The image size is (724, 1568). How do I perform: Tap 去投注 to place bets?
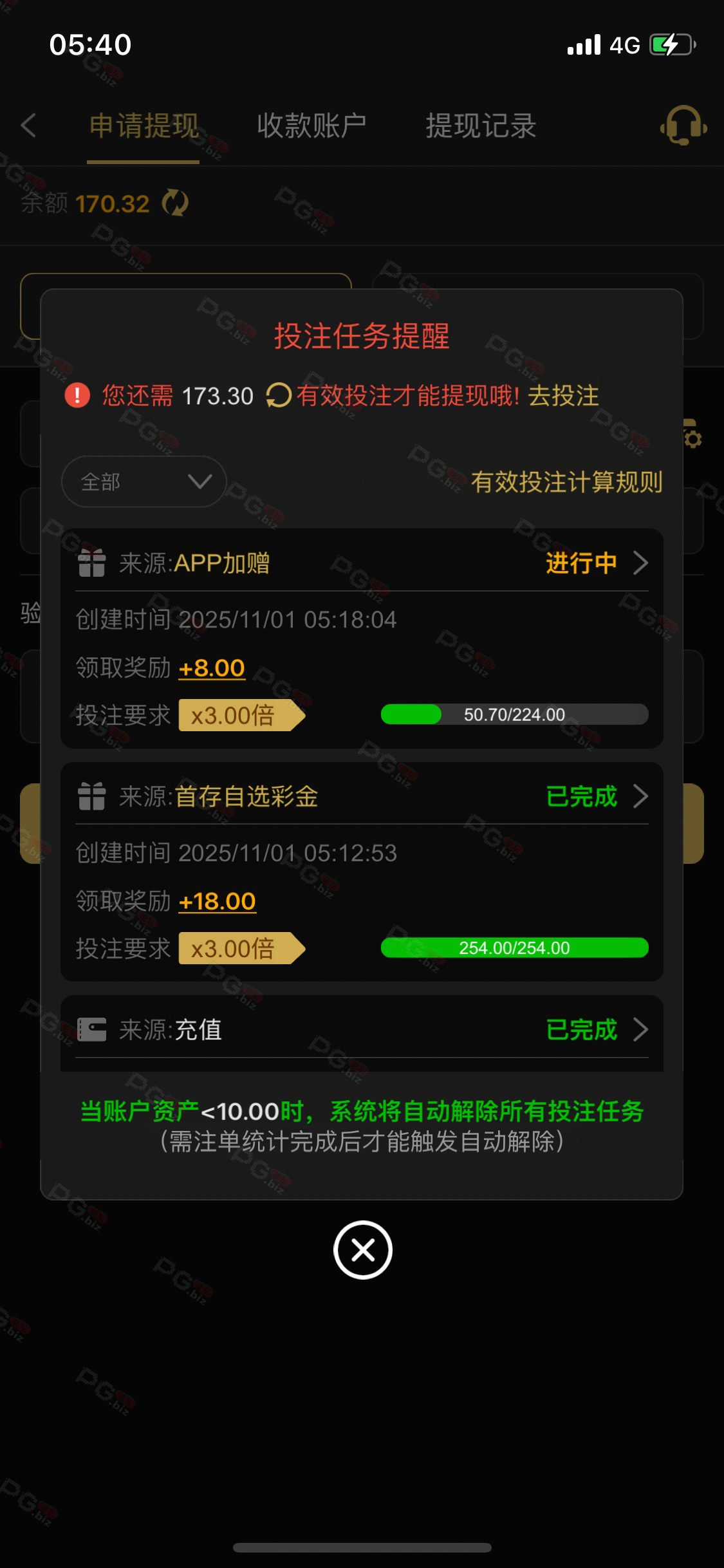click(564, 396)
